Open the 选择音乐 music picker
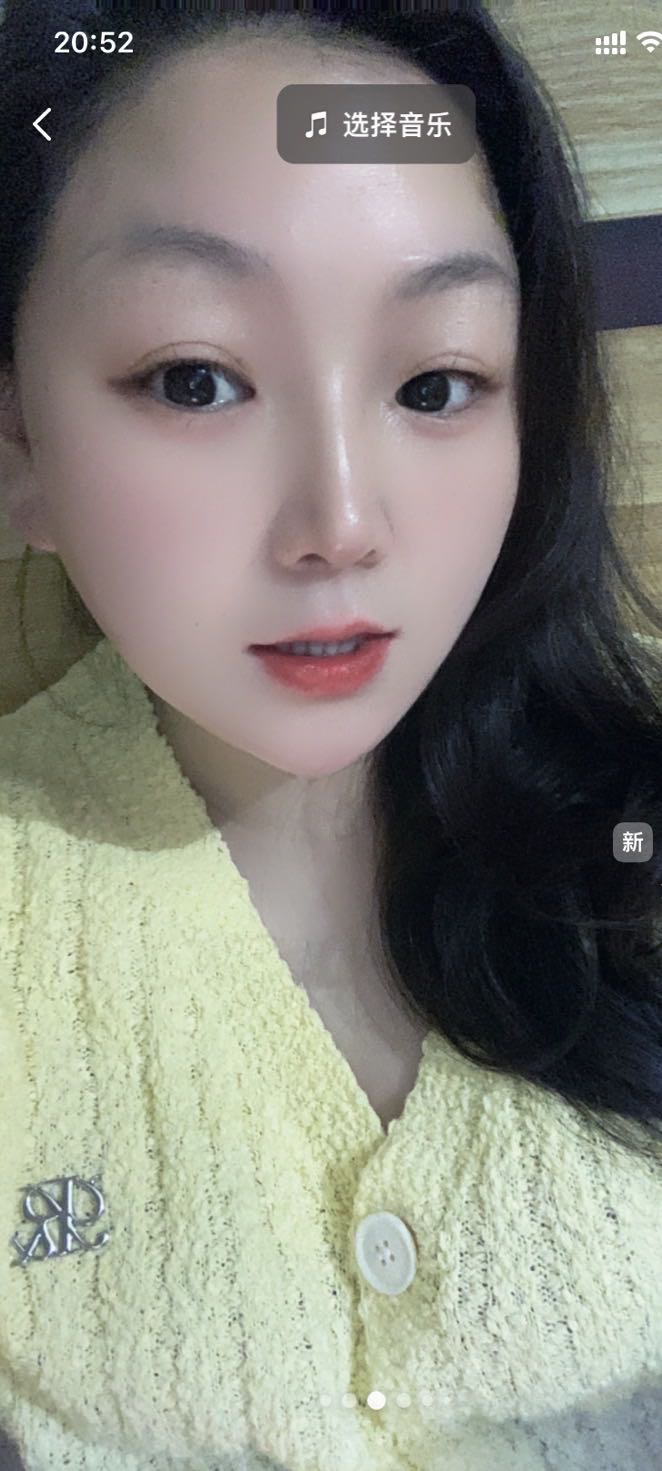Viewport: 662px width, 1471px height. coord(376,125)
